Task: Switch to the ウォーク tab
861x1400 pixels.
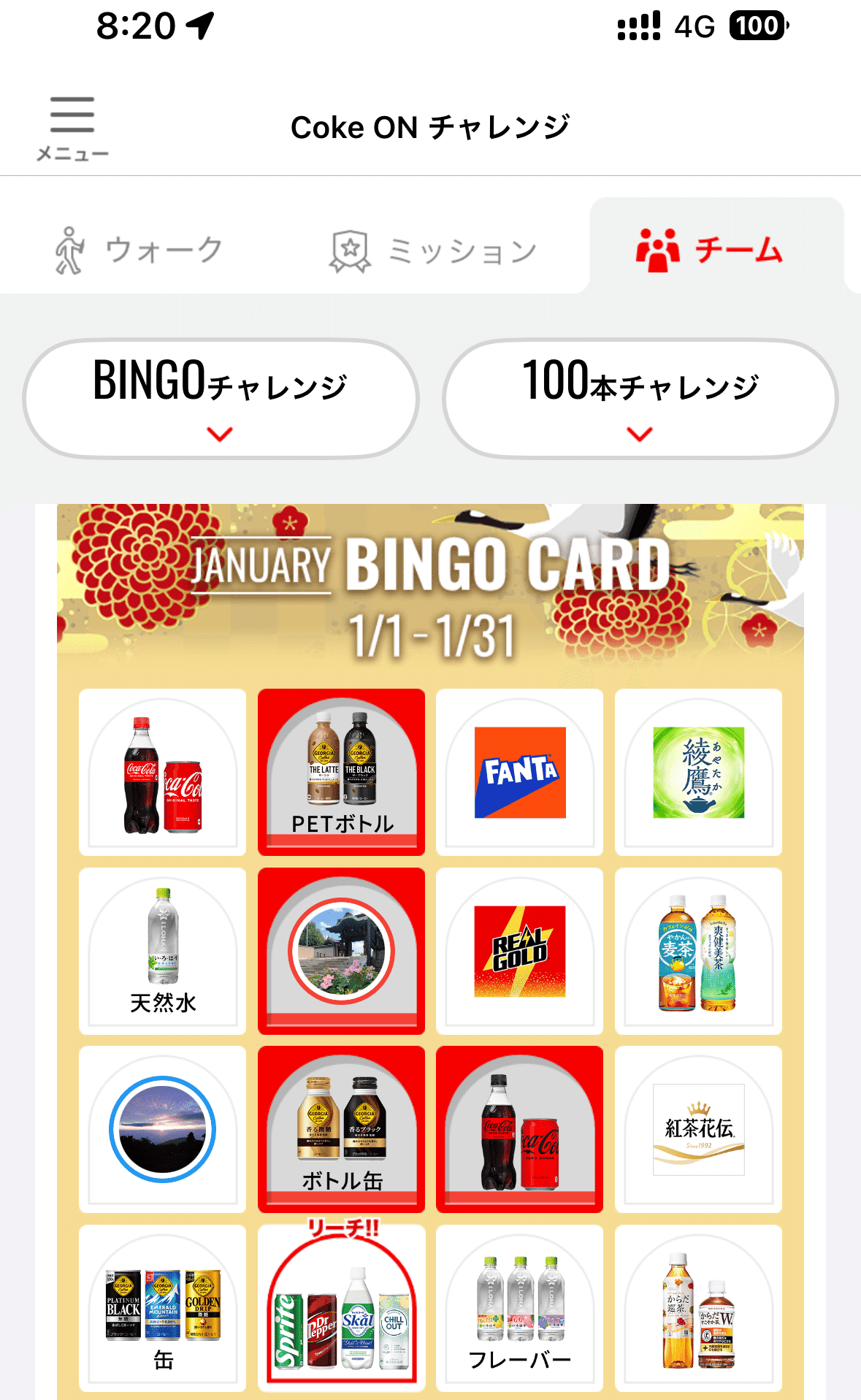Action: click(x=139, y=250)
